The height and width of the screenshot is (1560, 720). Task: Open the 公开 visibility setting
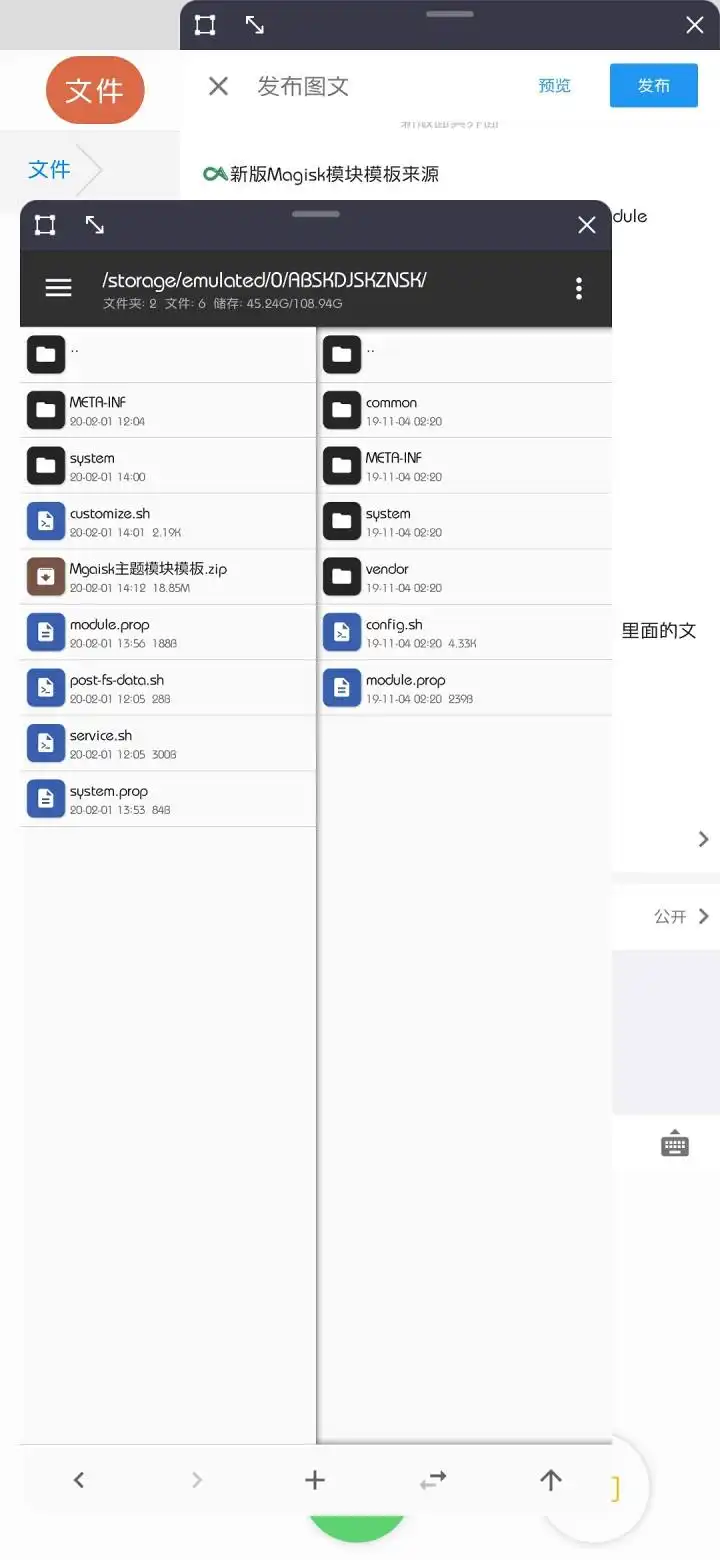pyautogui.click(x=681, y=916)
